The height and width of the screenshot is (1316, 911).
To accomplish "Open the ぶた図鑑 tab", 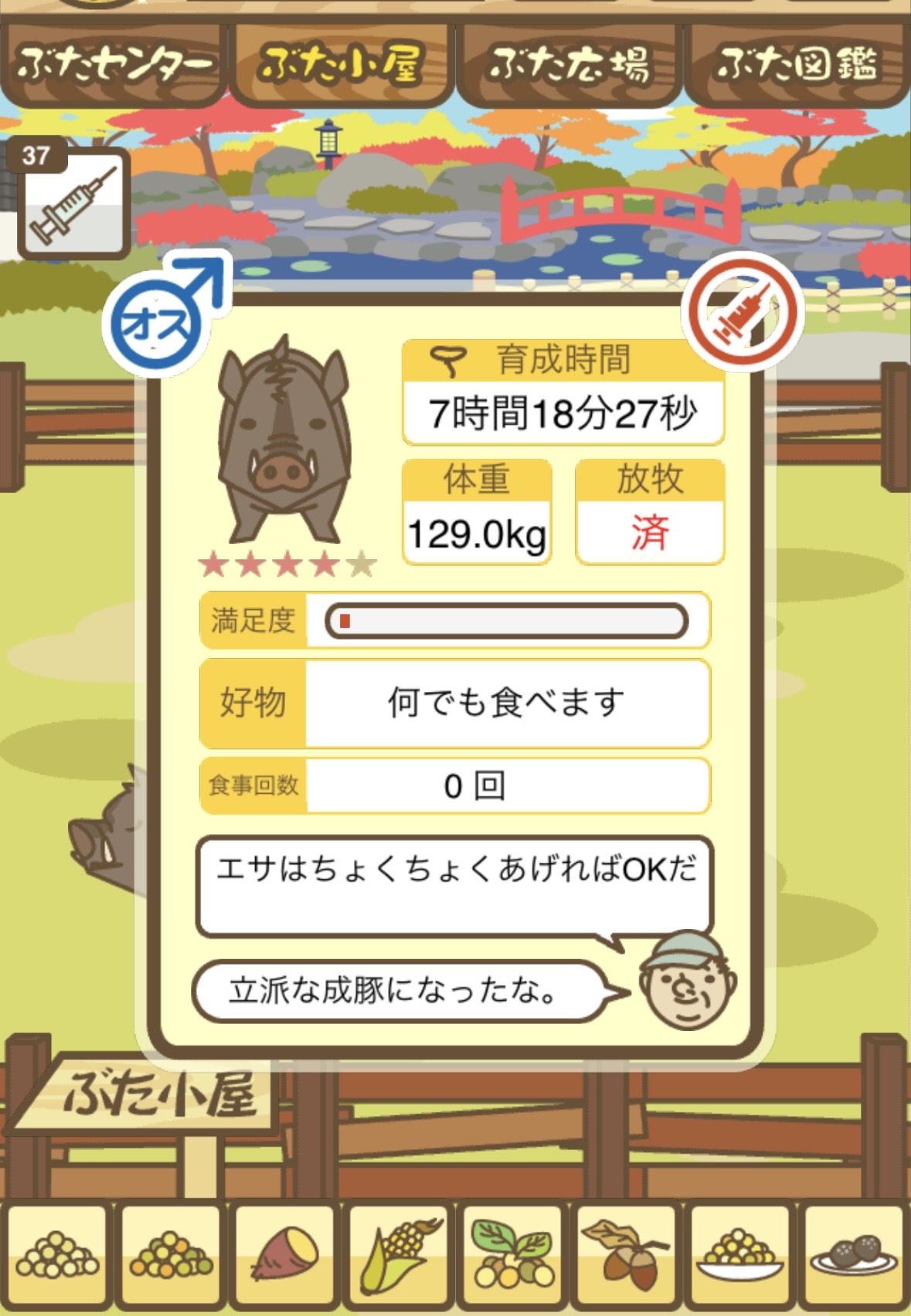I will tap(796, 65).
